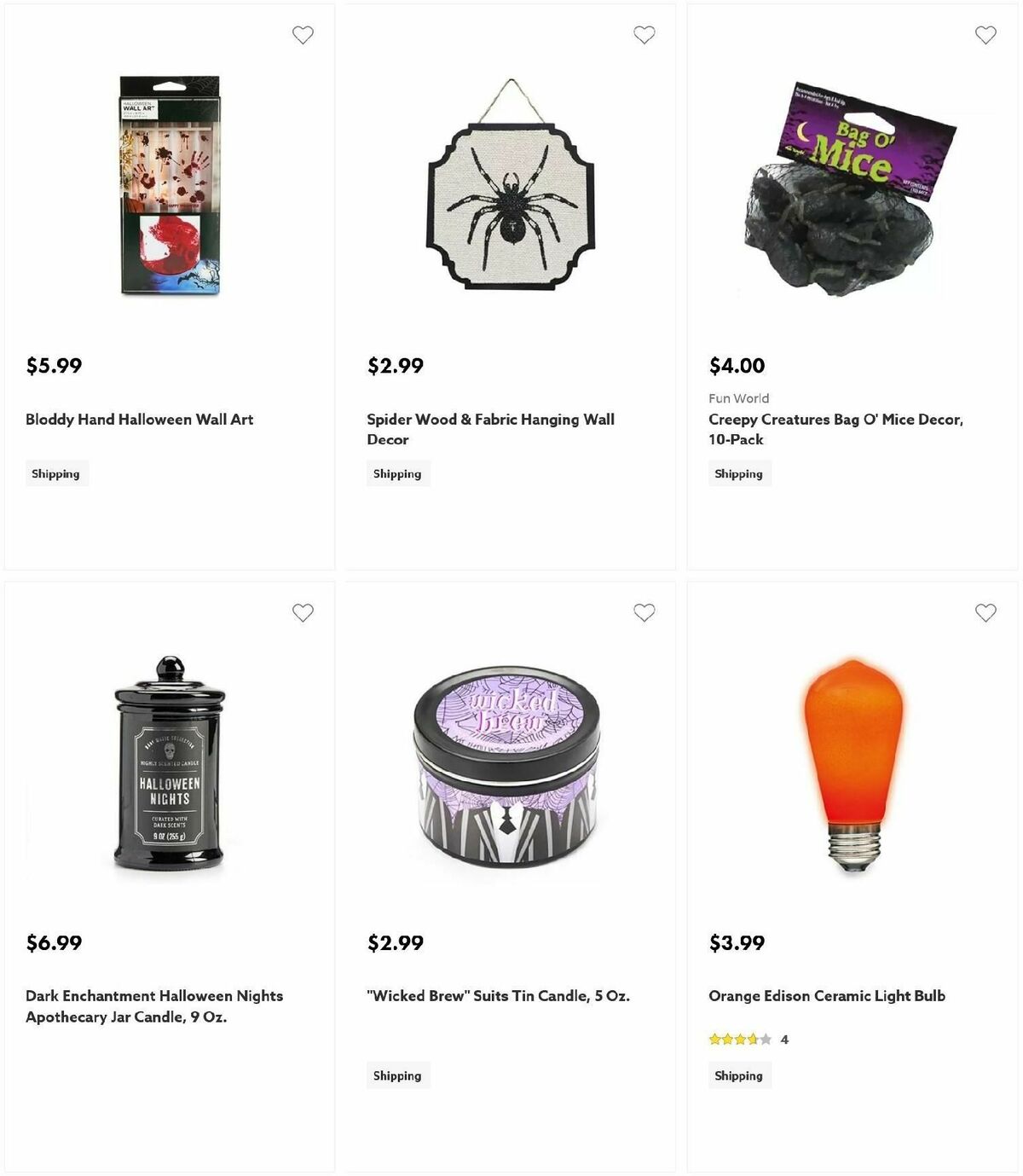Toggle the Shipping filter under Bloddy Hand Wall Art
The image size is (1023, 1176).
pos(56,472)
